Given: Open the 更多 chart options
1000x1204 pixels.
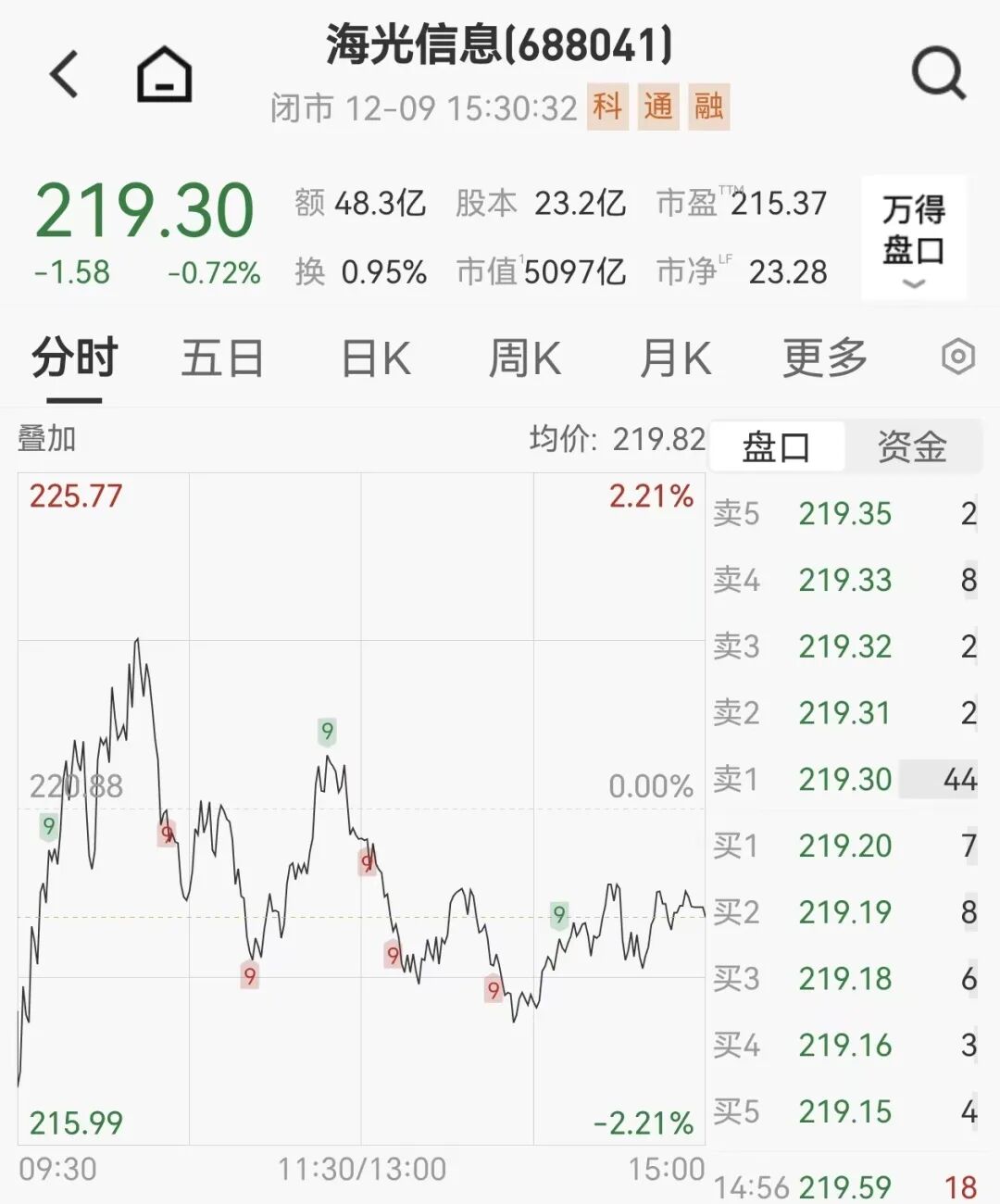Looking at the screenshot, I should pos(824,358).
